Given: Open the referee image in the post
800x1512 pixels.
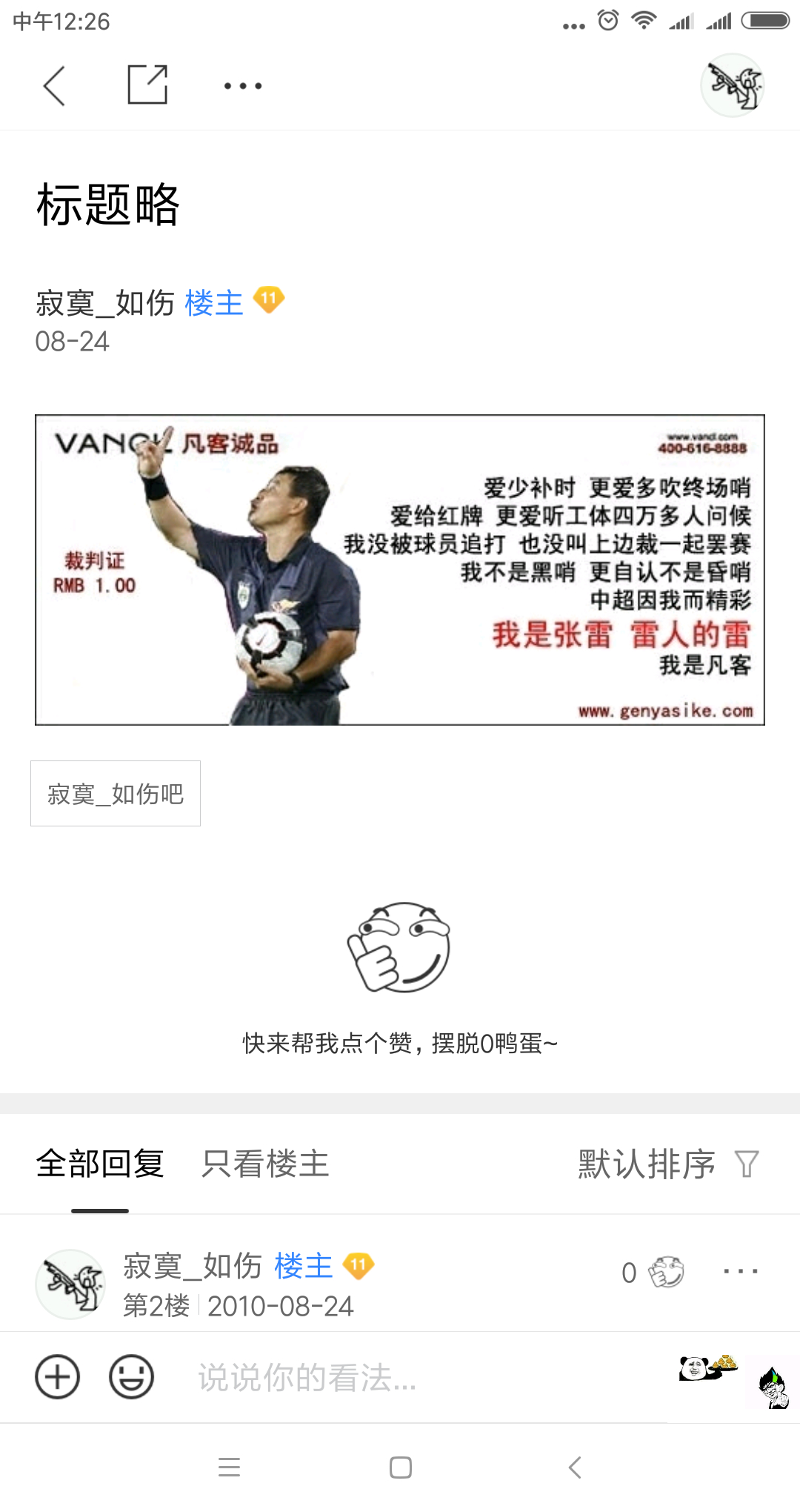Looking at the screenshot, I should [400, 569].
